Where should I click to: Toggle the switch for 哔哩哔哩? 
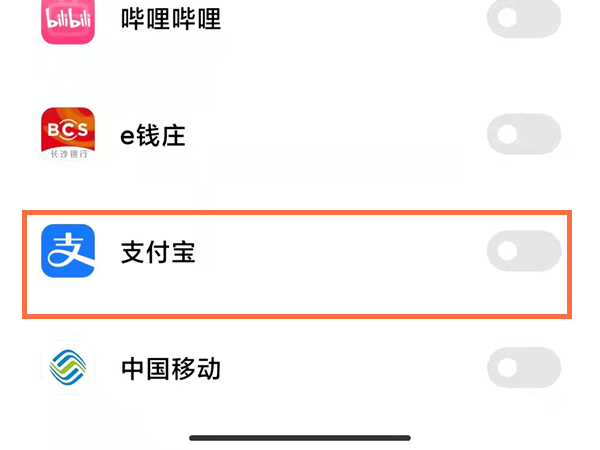pyautogui.click(x=524, y=18)
